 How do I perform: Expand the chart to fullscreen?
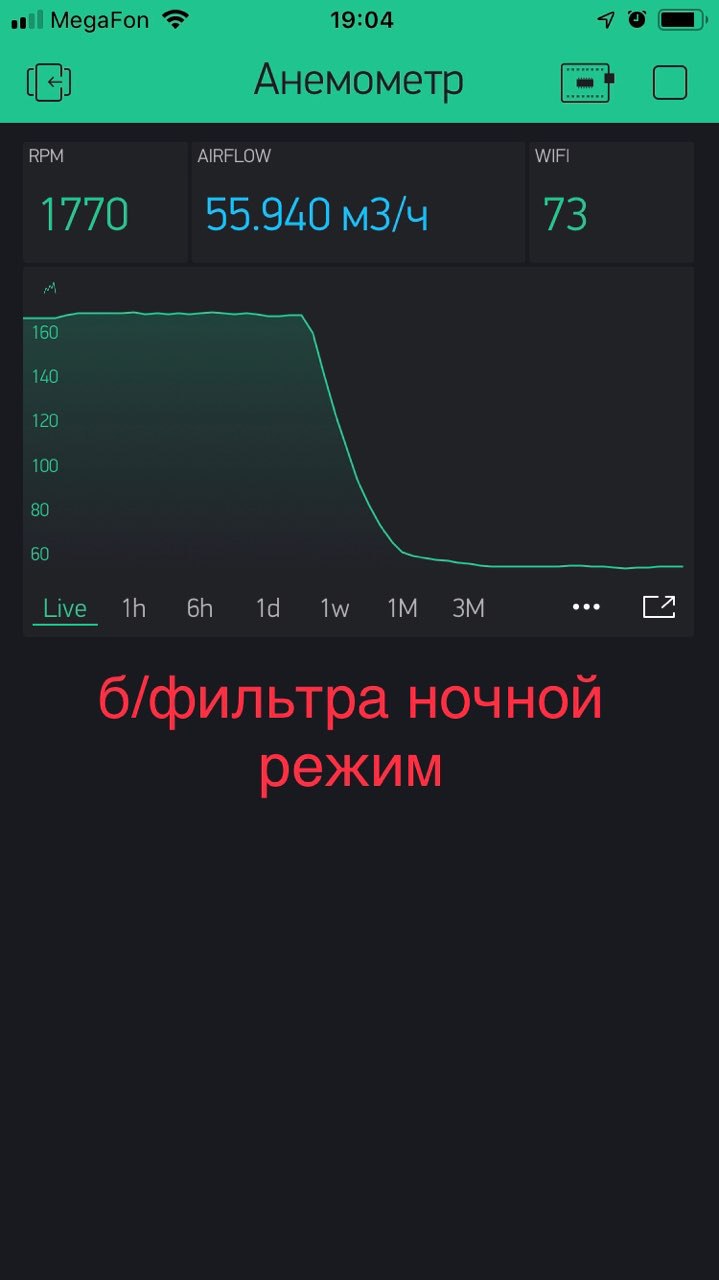(659, 607)
